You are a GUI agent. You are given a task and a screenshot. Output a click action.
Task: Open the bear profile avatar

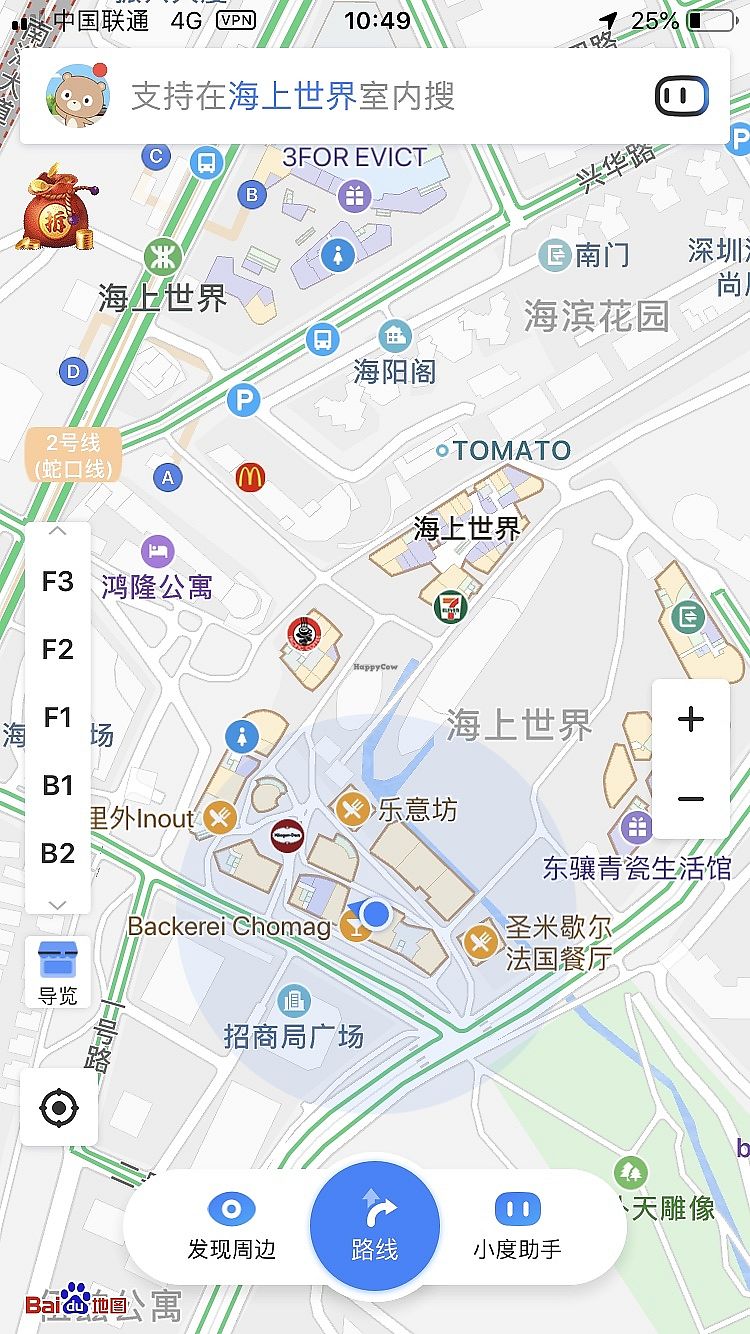pyautogui.click(x=74, y=95)
